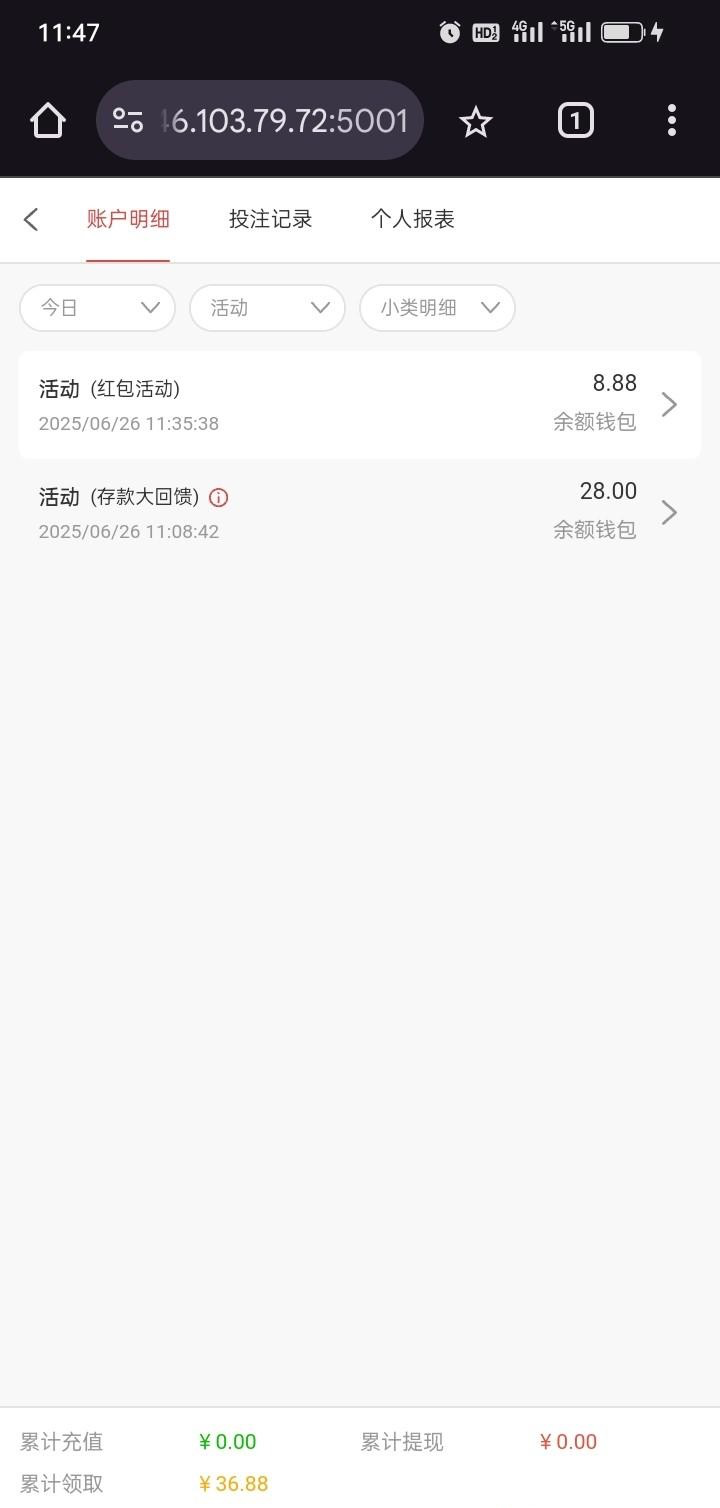Screen dimensions: 720x1508
Task: Expand the 小类明细 dropdown
Action: (x=437, y=308)
